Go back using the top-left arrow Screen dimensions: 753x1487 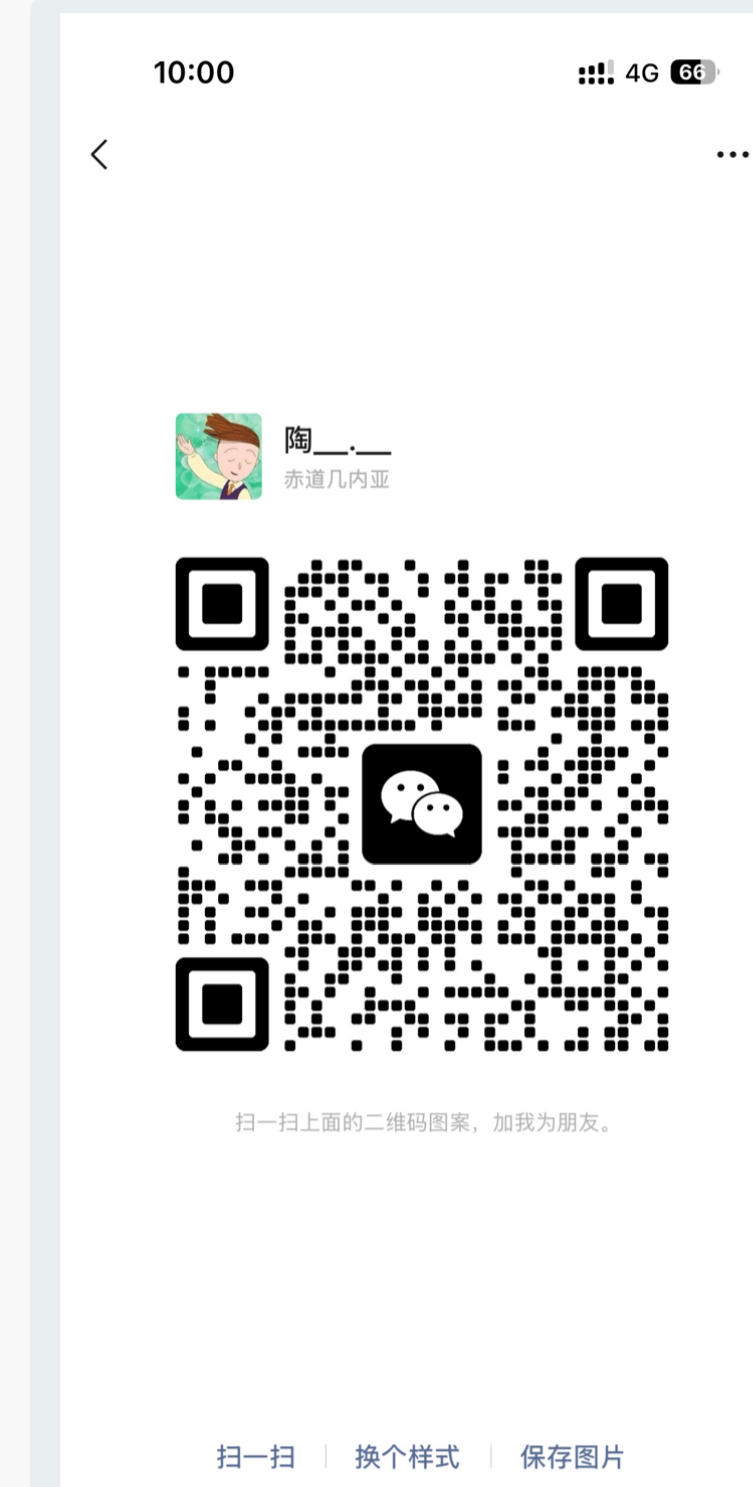[99, 155]
